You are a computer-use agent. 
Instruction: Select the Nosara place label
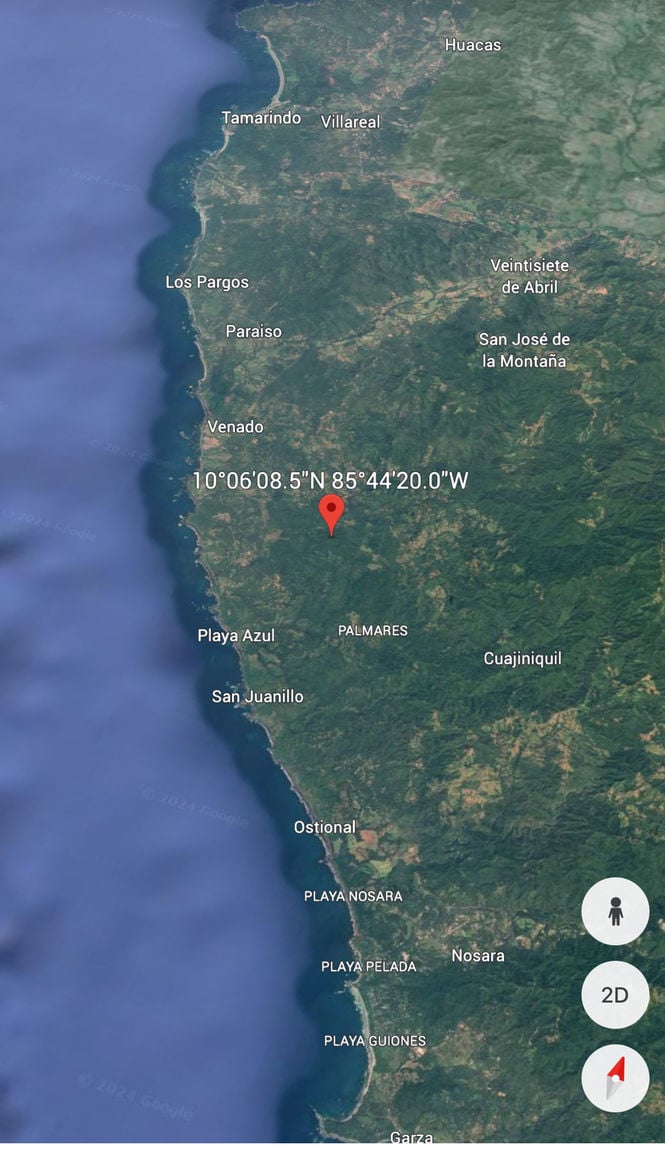pos(478,956)
